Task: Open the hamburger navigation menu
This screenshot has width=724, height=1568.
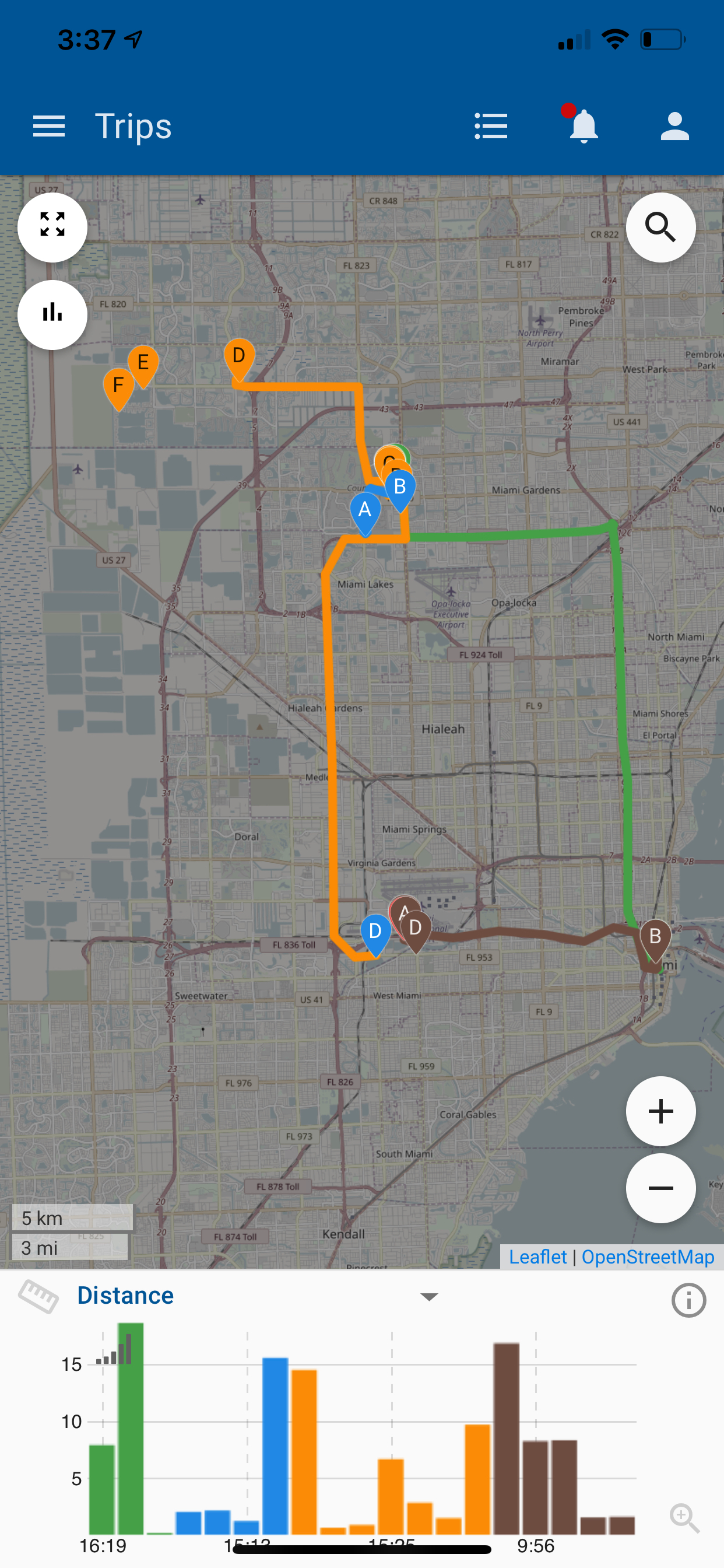Action: [48, 126]
